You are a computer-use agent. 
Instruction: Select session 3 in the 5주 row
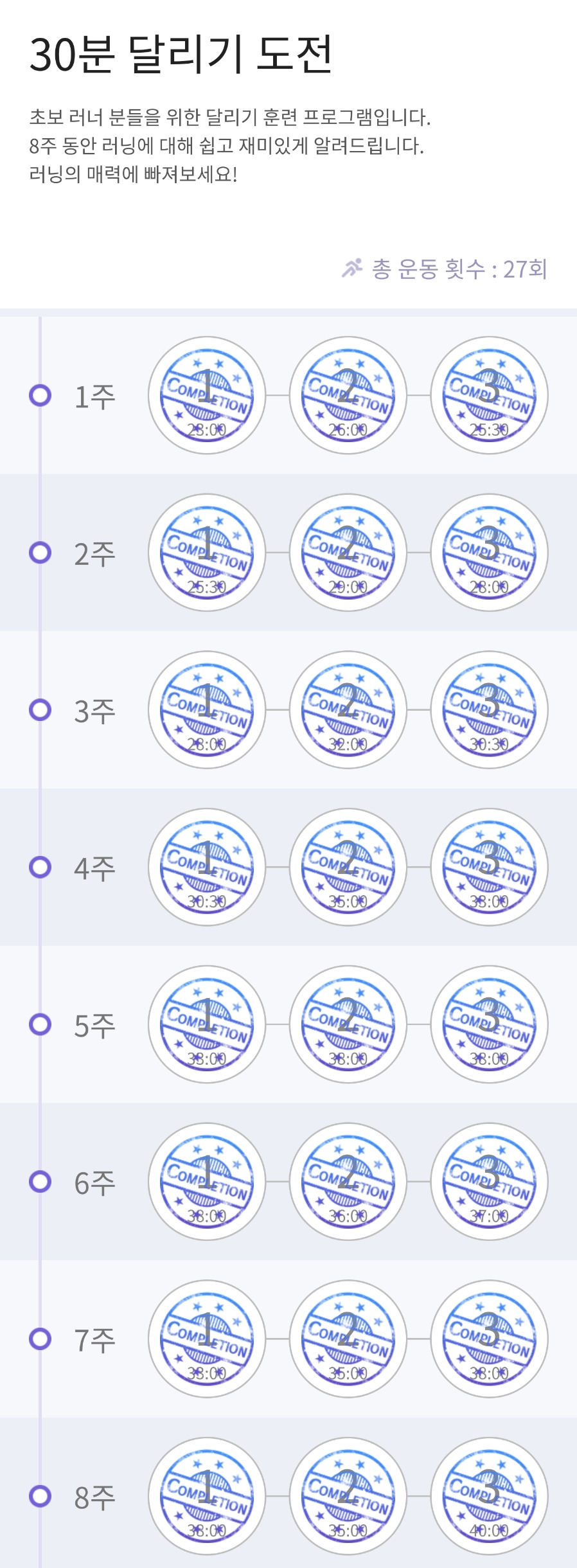[x=489, y=1024]
